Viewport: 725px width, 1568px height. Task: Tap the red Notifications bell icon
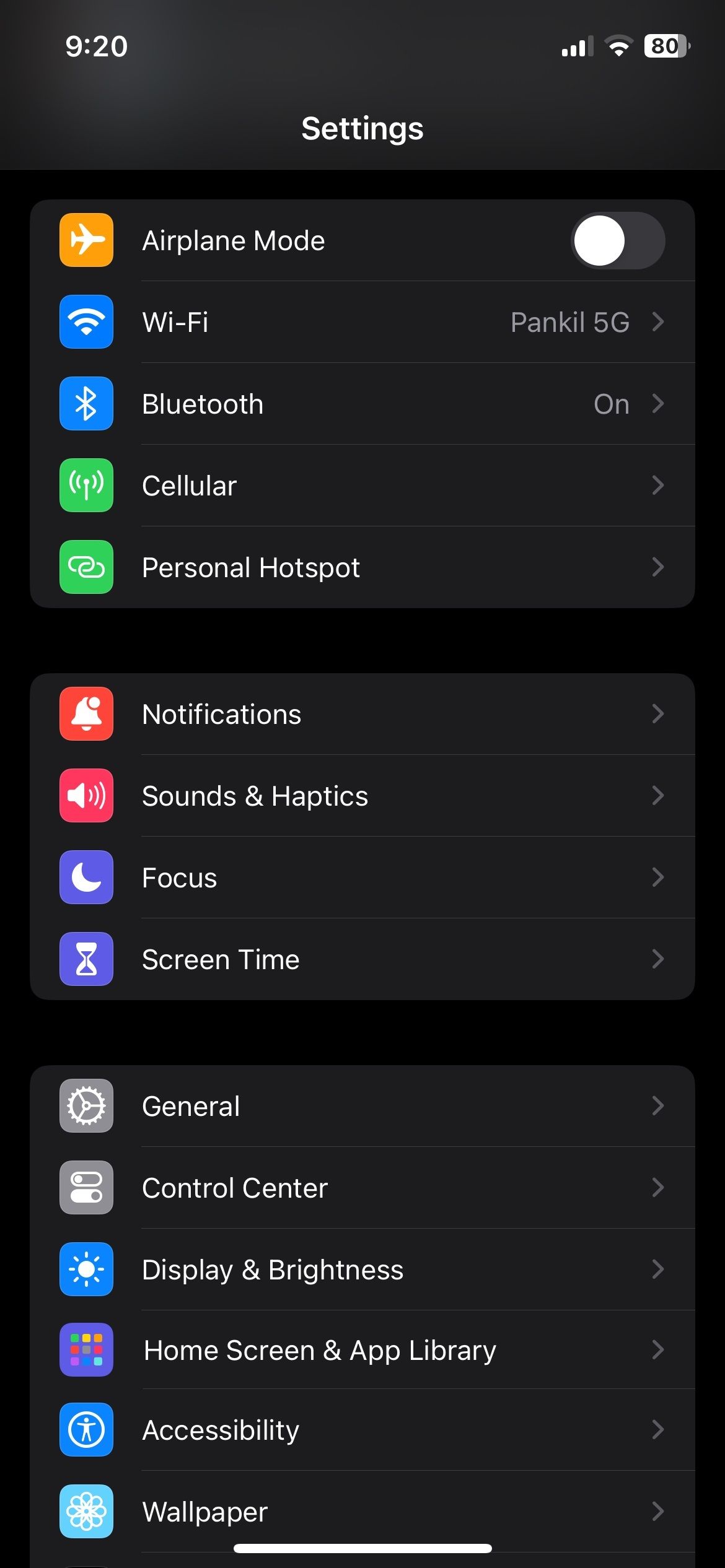pos(86,713)
